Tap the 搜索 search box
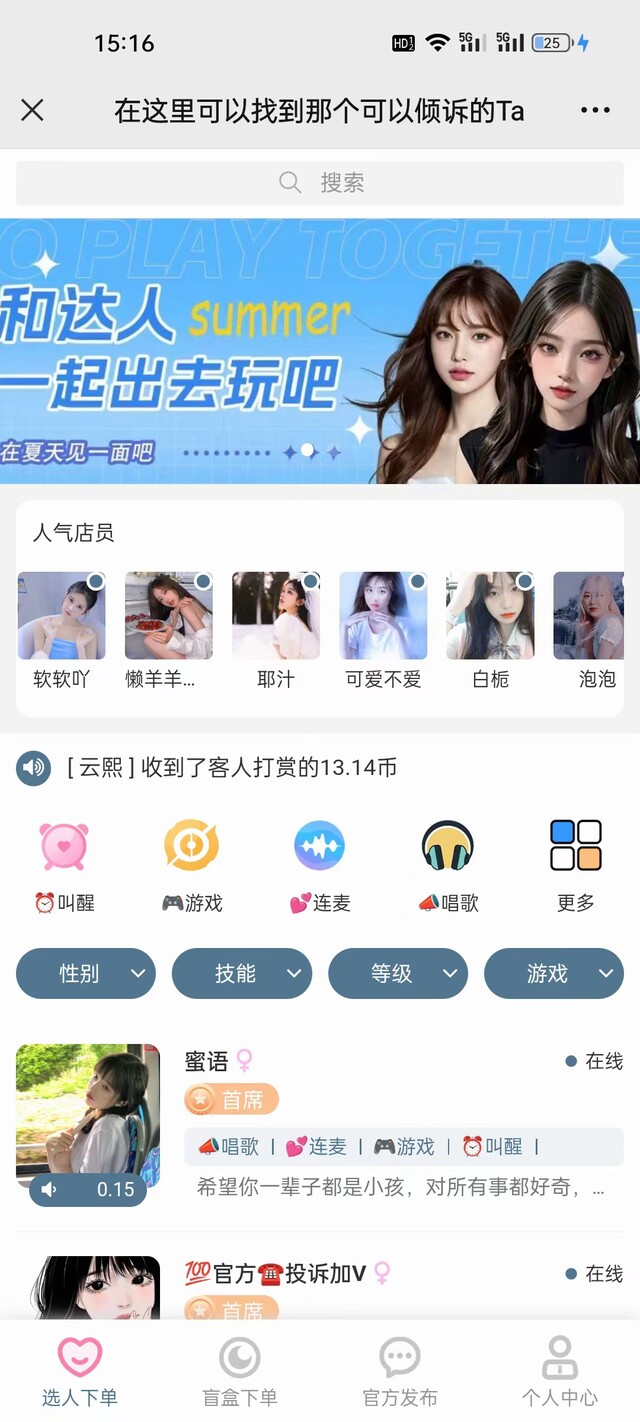This screenshot has width=640, height=1422. [x=320, y=183]
